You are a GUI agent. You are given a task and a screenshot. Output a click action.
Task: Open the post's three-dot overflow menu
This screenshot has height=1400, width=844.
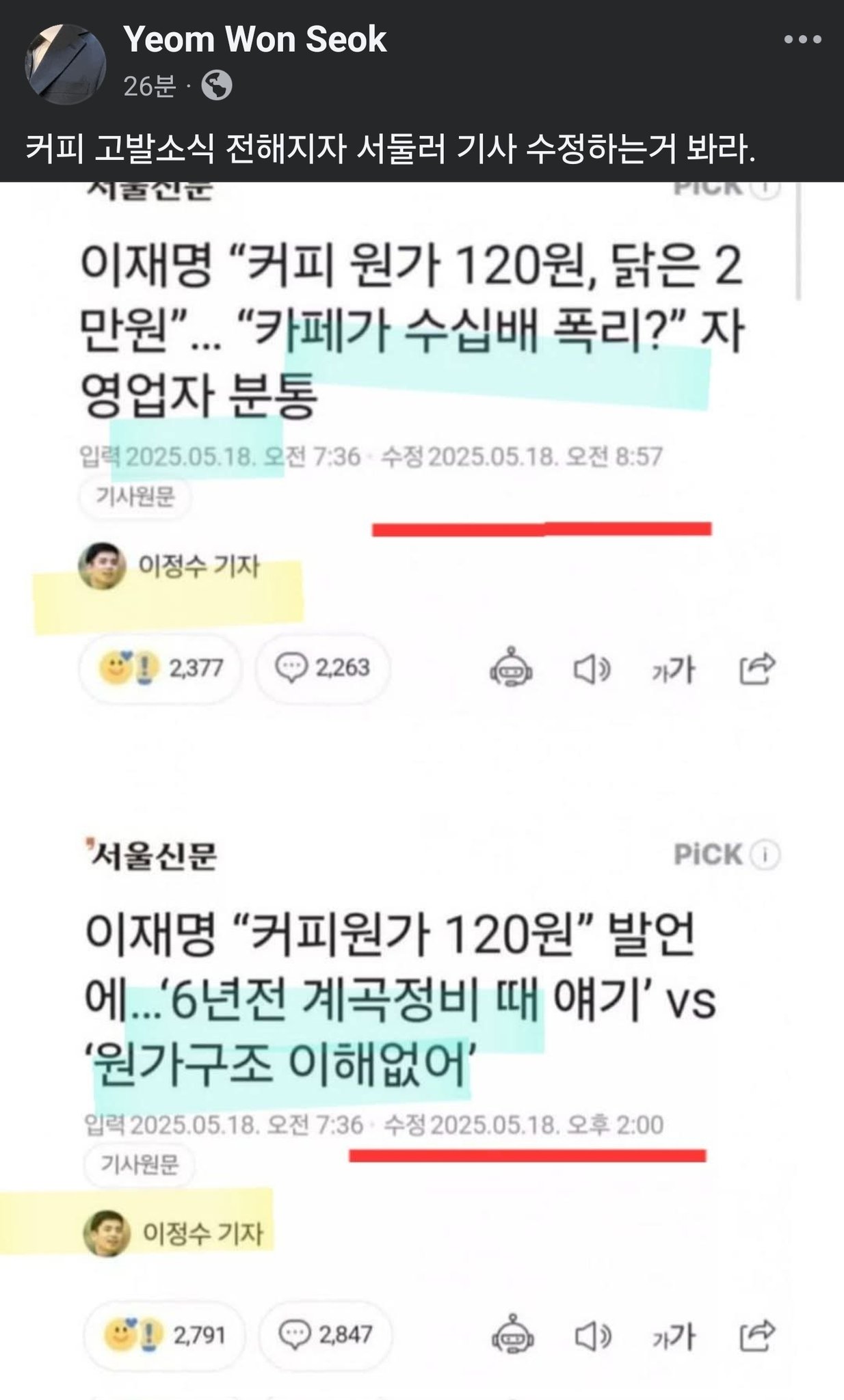coord(802,40)
